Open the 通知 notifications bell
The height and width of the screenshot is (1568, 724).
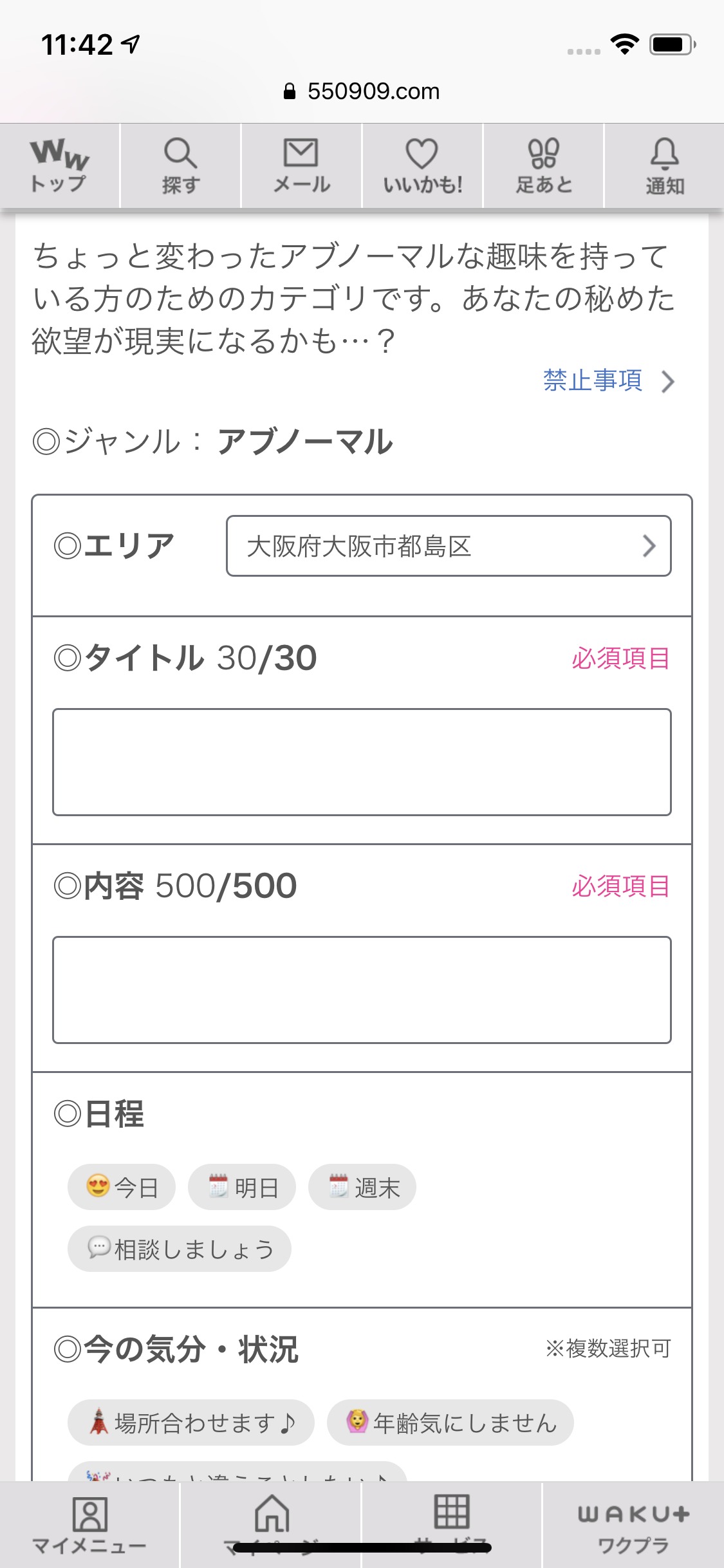click(x=665, y=165)
